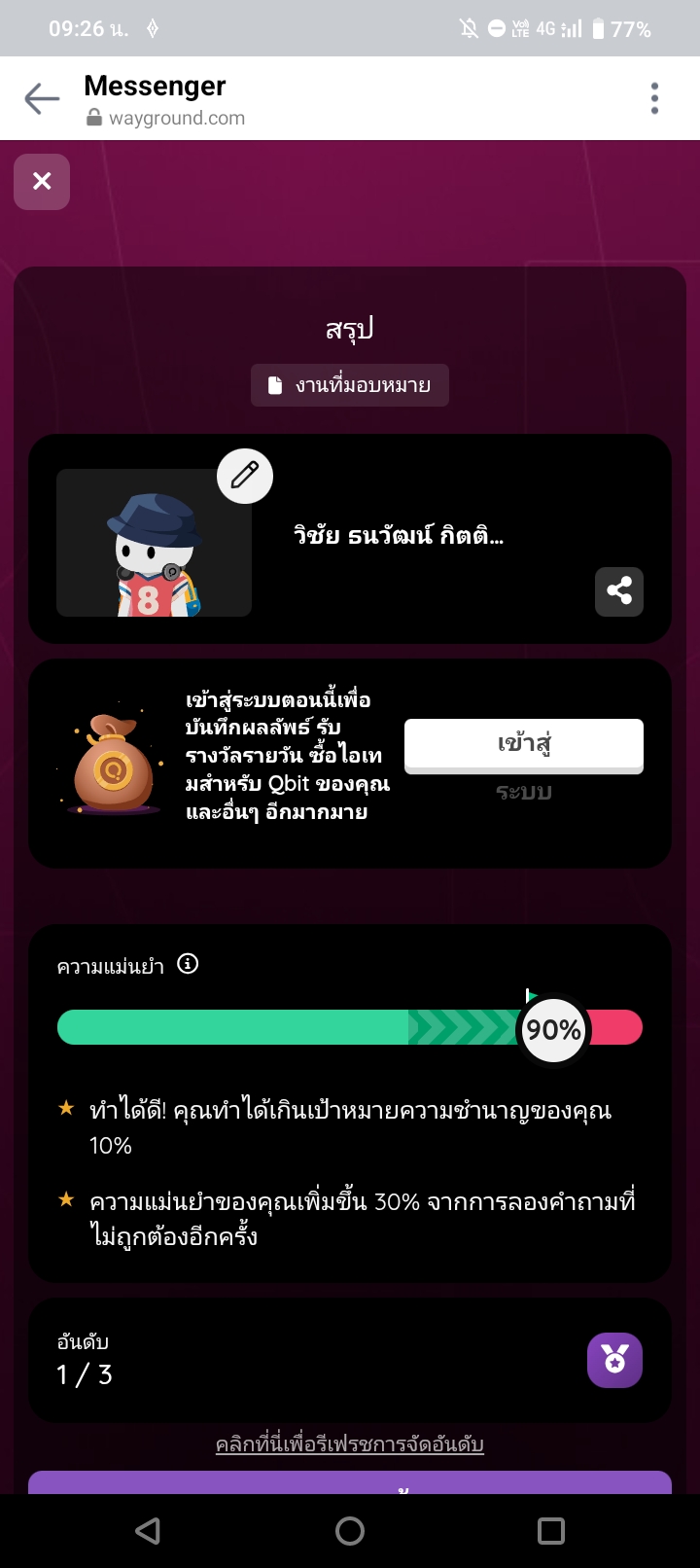Image resolution: width=700 pixels, height=1568 pixels.
Task: Tap the link to refresh ranking
Action: pos(350,1444)
